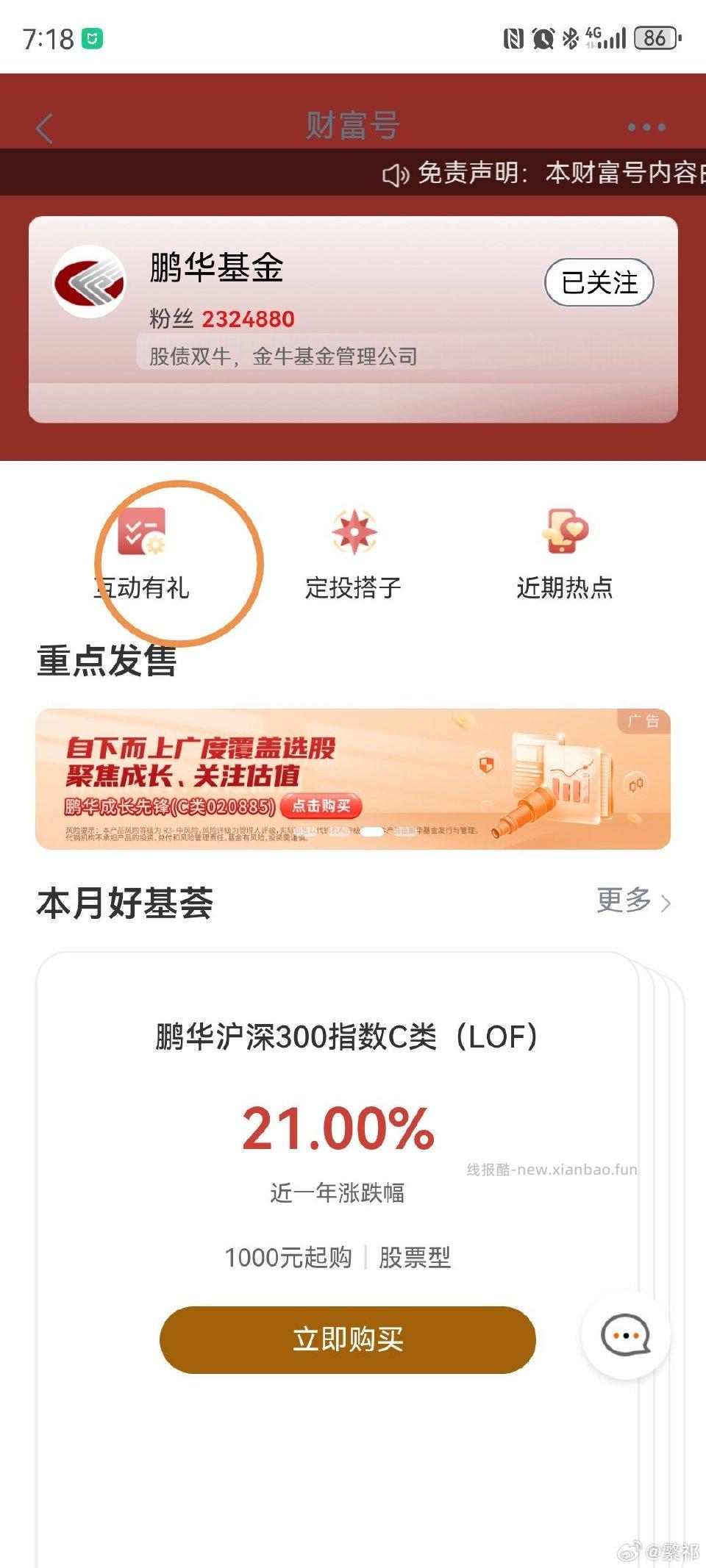Tap the fans count 2324880
The width and height of the screenshot is (706, 1568).
point(249,319)
